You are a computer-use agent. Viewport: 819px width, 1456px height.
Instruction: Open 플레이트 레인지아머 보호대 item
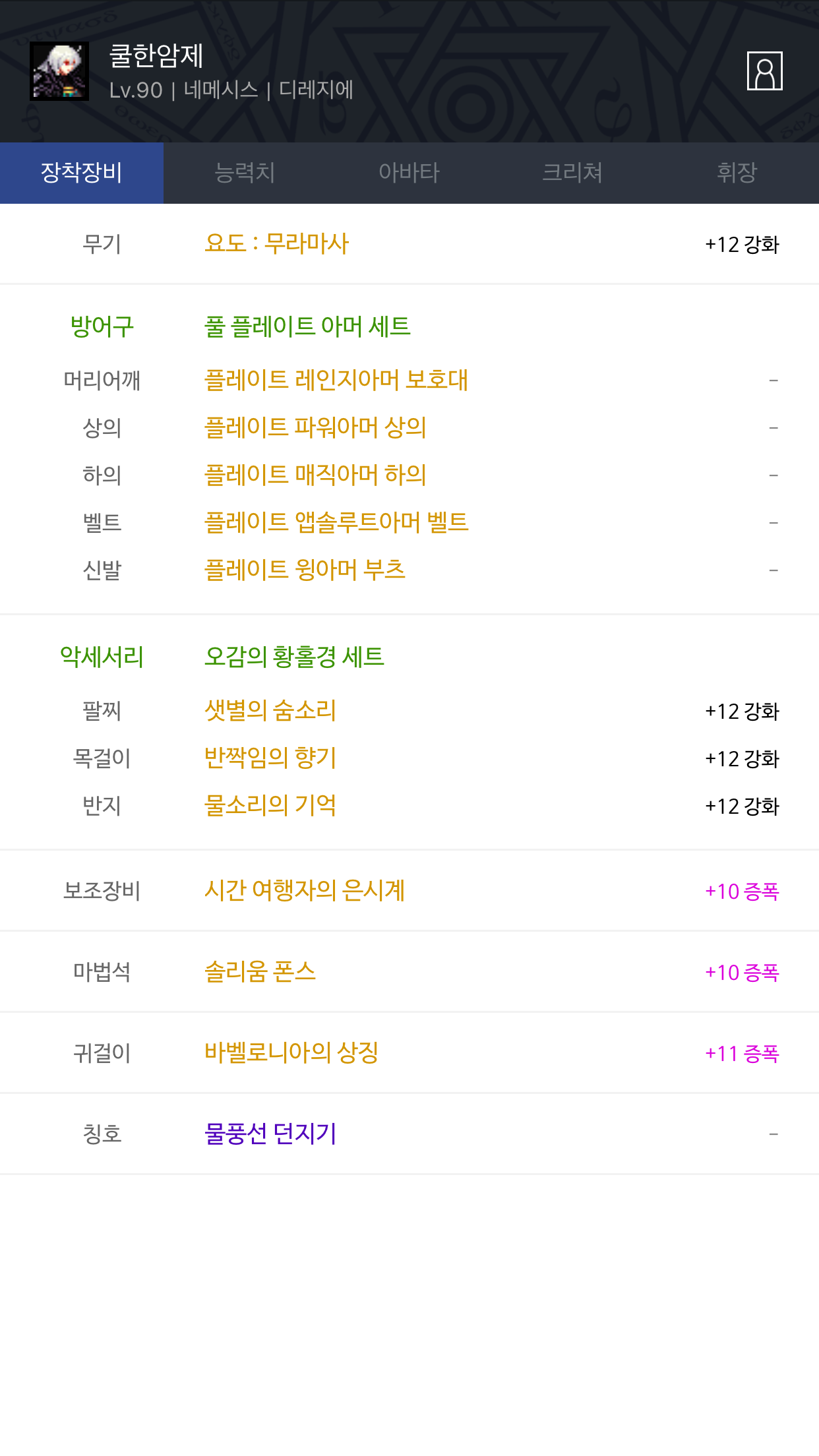point(336,380)
